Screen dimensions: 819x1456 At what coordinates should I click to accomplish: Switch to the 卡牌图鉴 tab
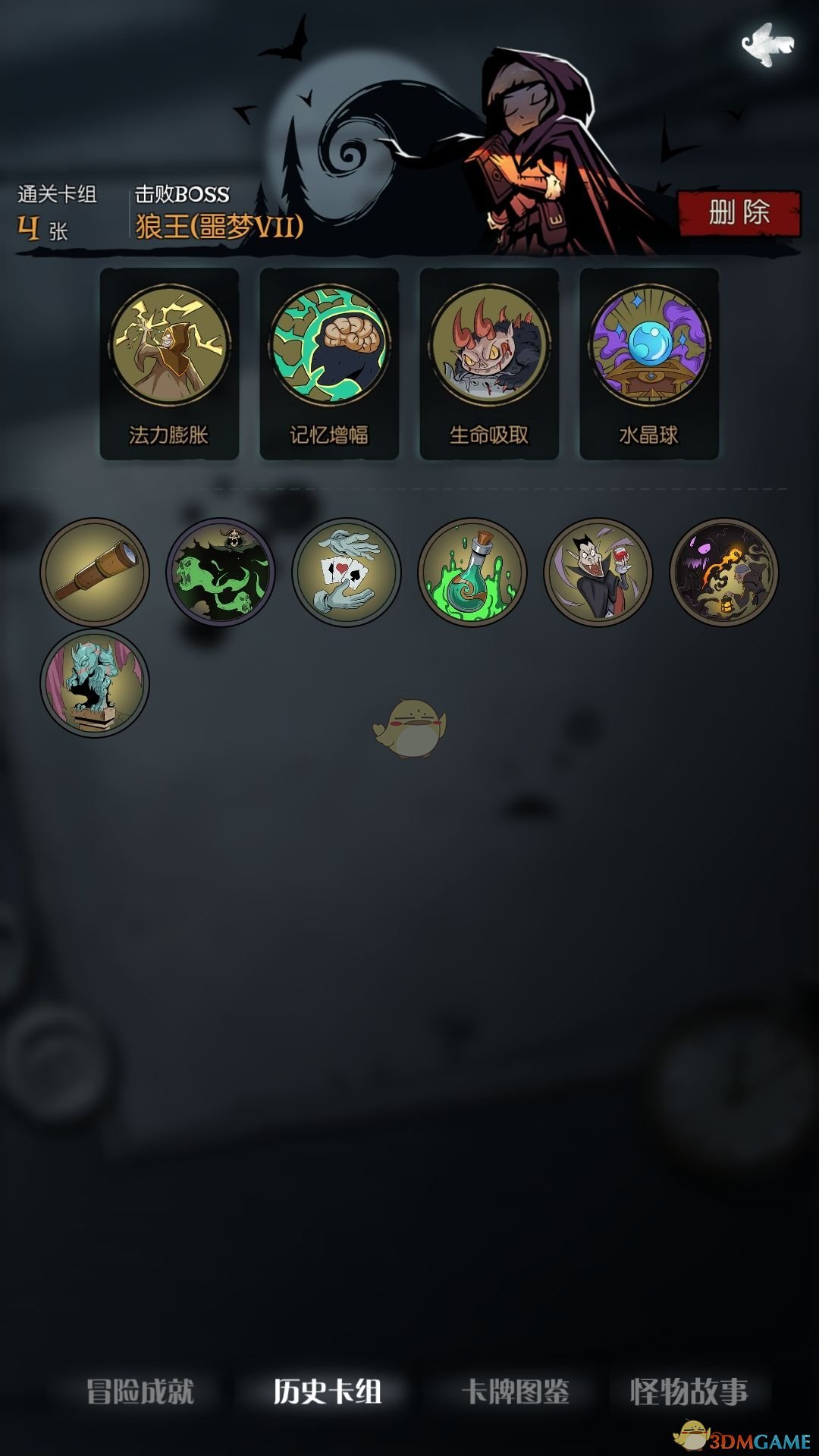516,1392
